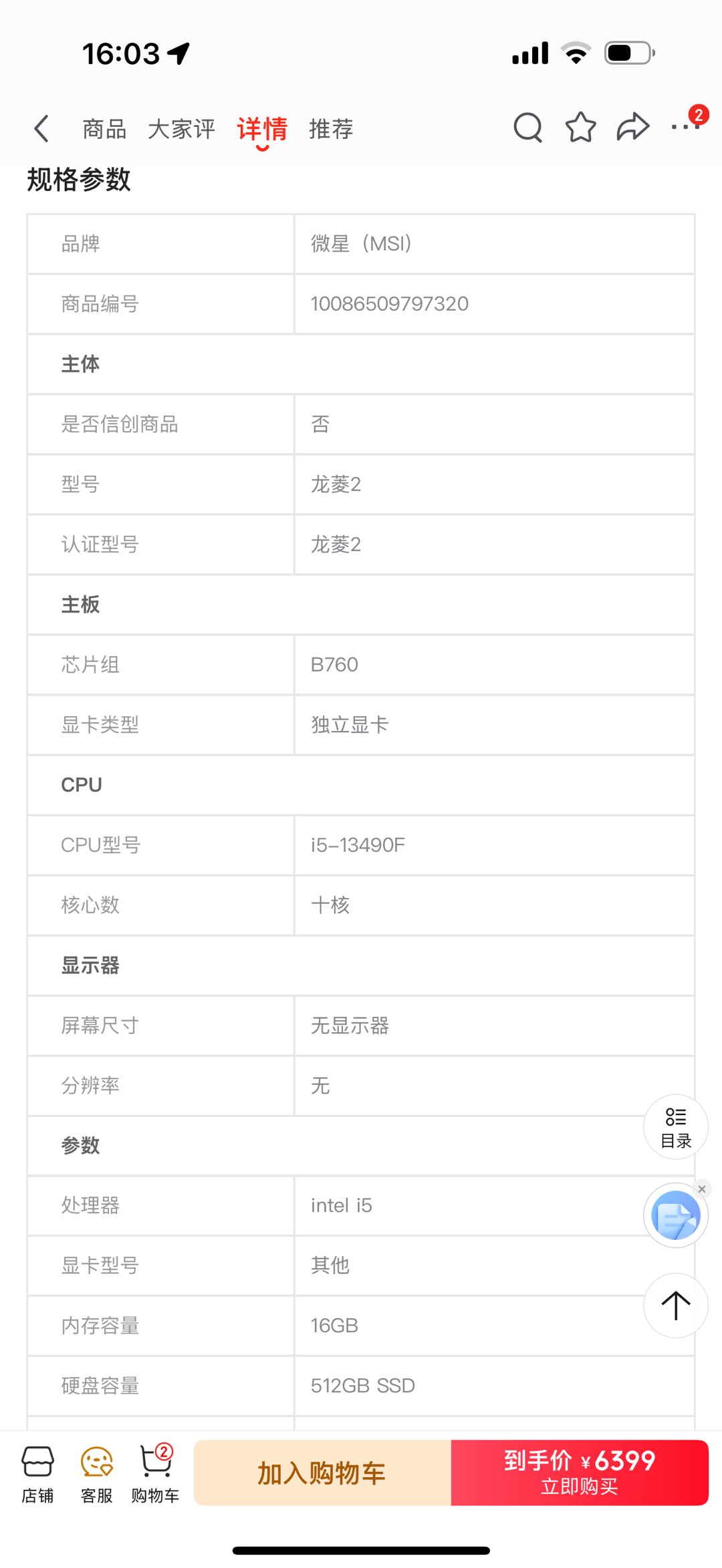Share this product

pos(632,127)
